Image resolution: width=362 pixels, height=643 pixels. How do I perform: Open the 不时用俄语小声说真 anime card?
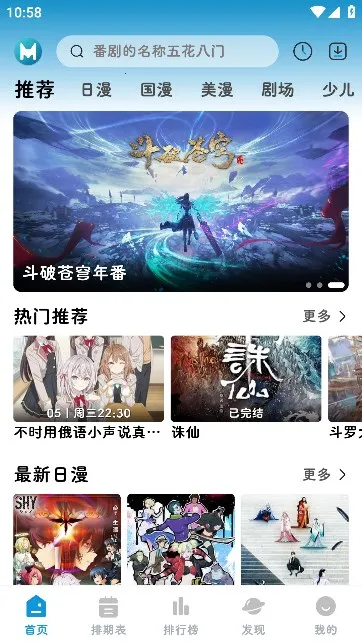(x=88, y=387)
